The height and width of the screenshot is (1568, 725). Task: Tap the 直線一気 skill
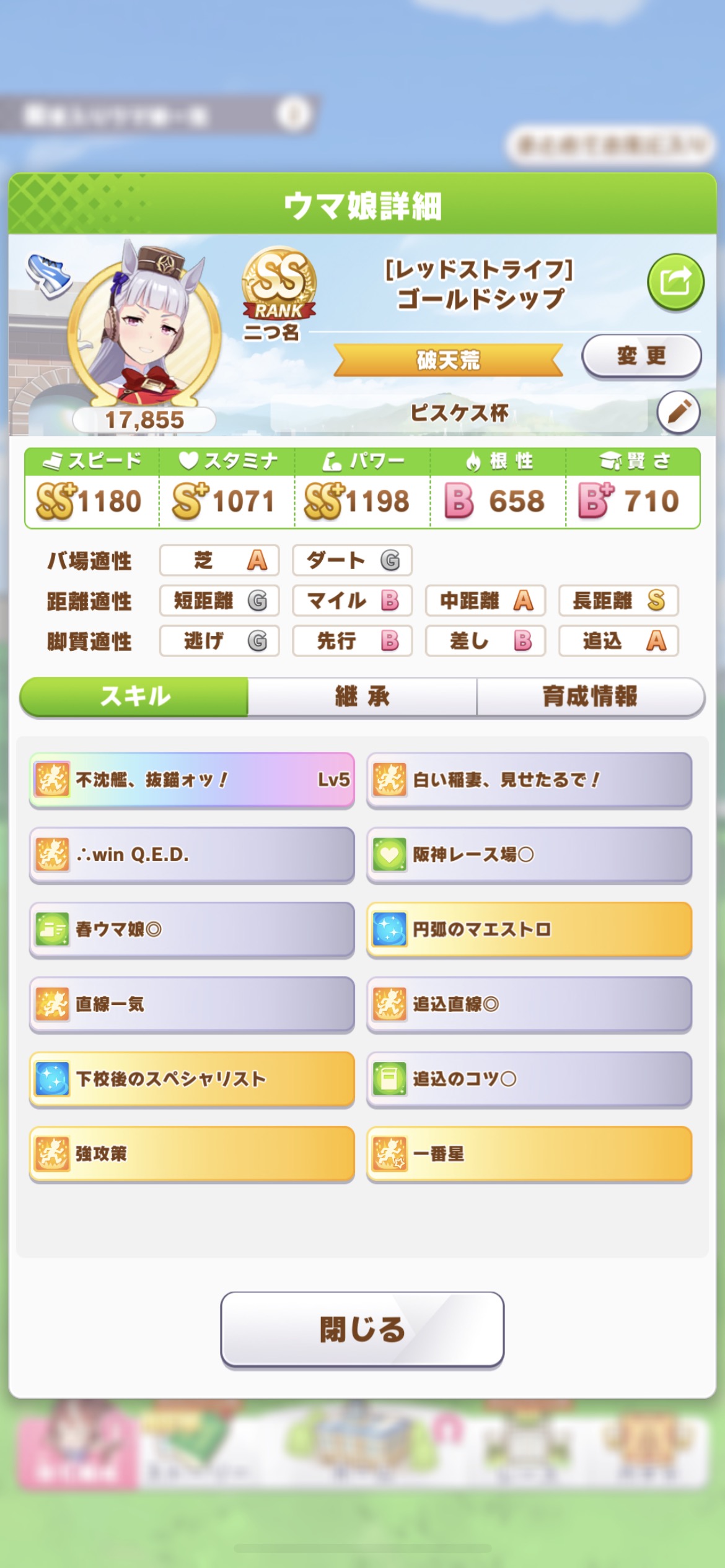tap(192, 1004)
